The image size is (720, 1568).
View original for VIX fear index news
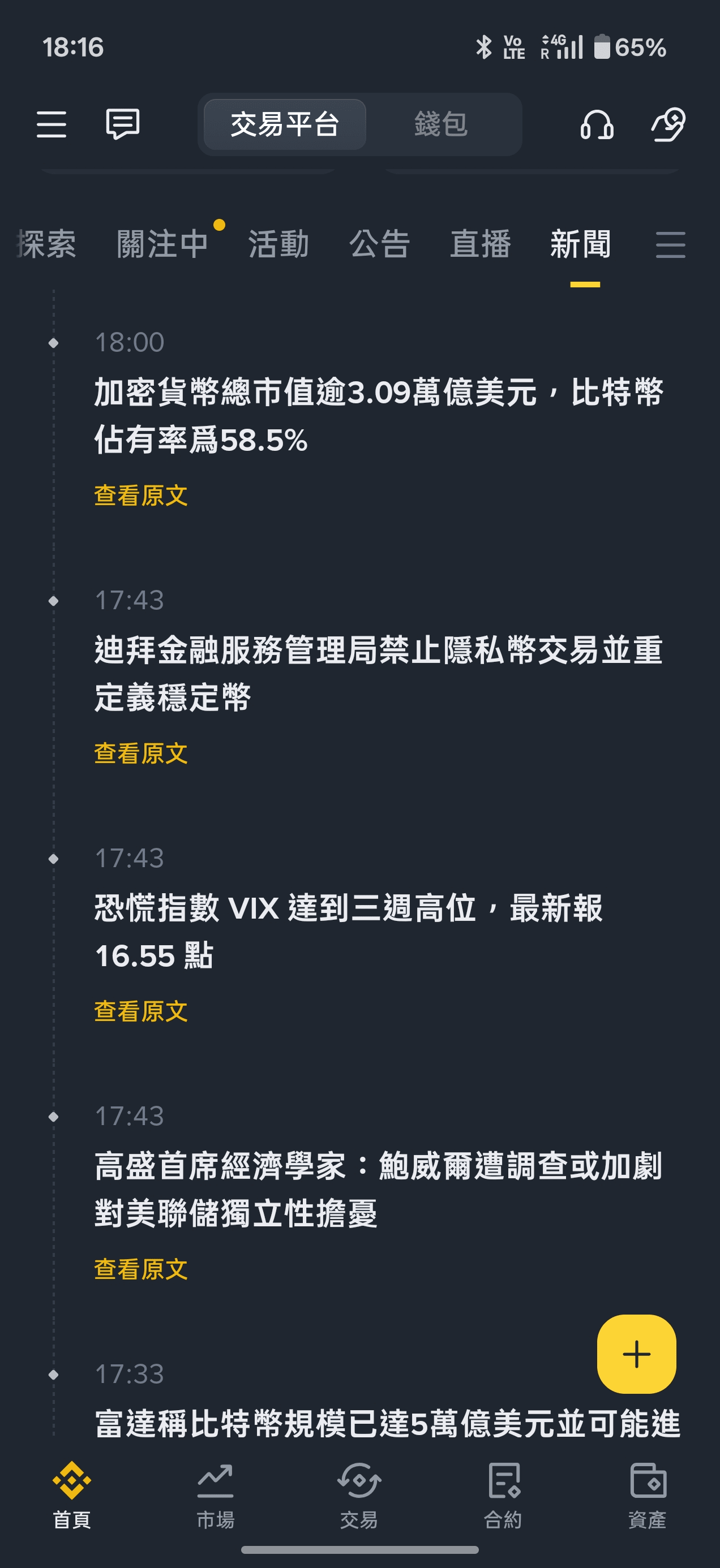(x=141, y=1011)
